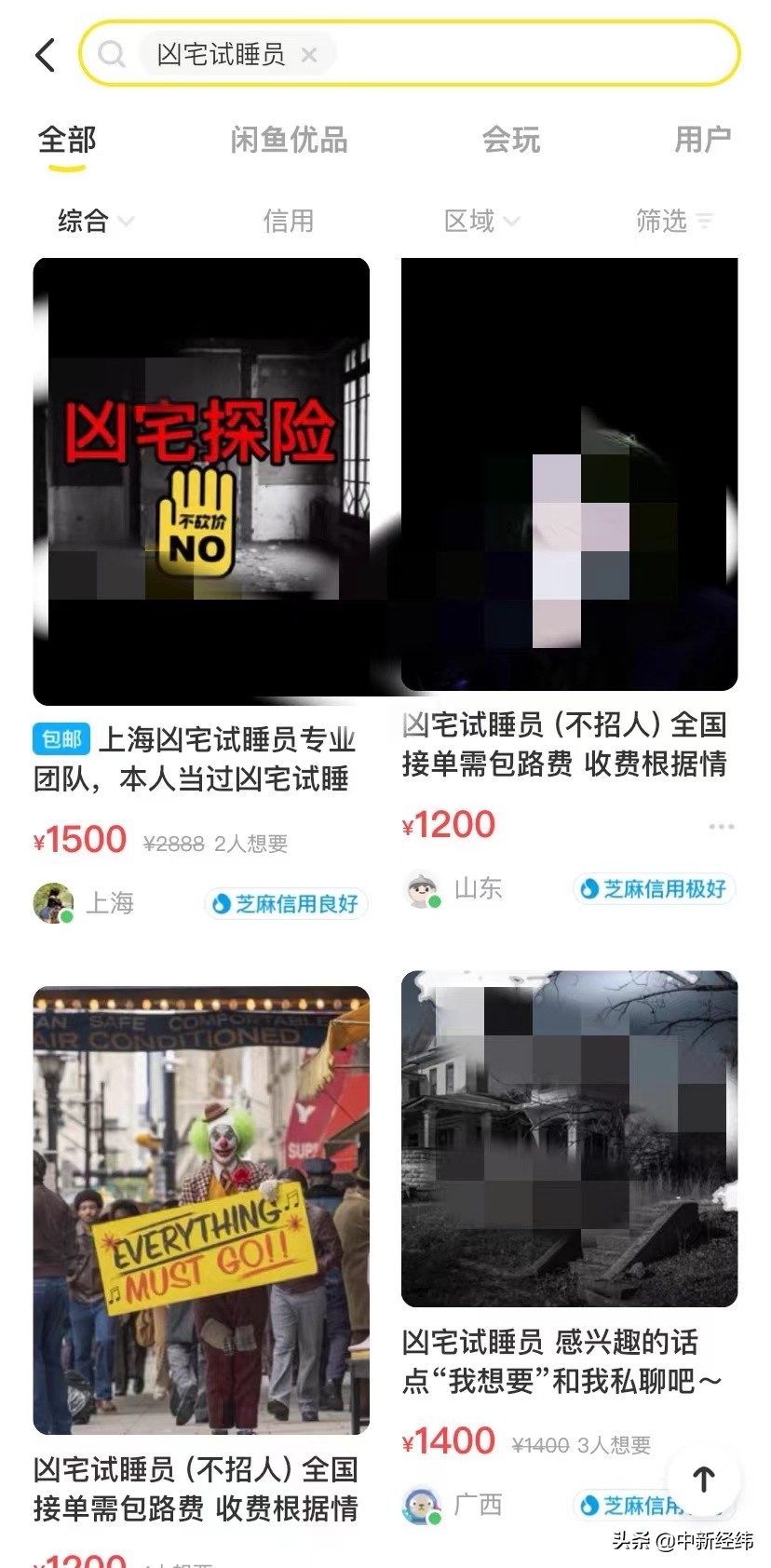Expand the 筛选 filter panel

pyautogui.click(x=677, y=221)
